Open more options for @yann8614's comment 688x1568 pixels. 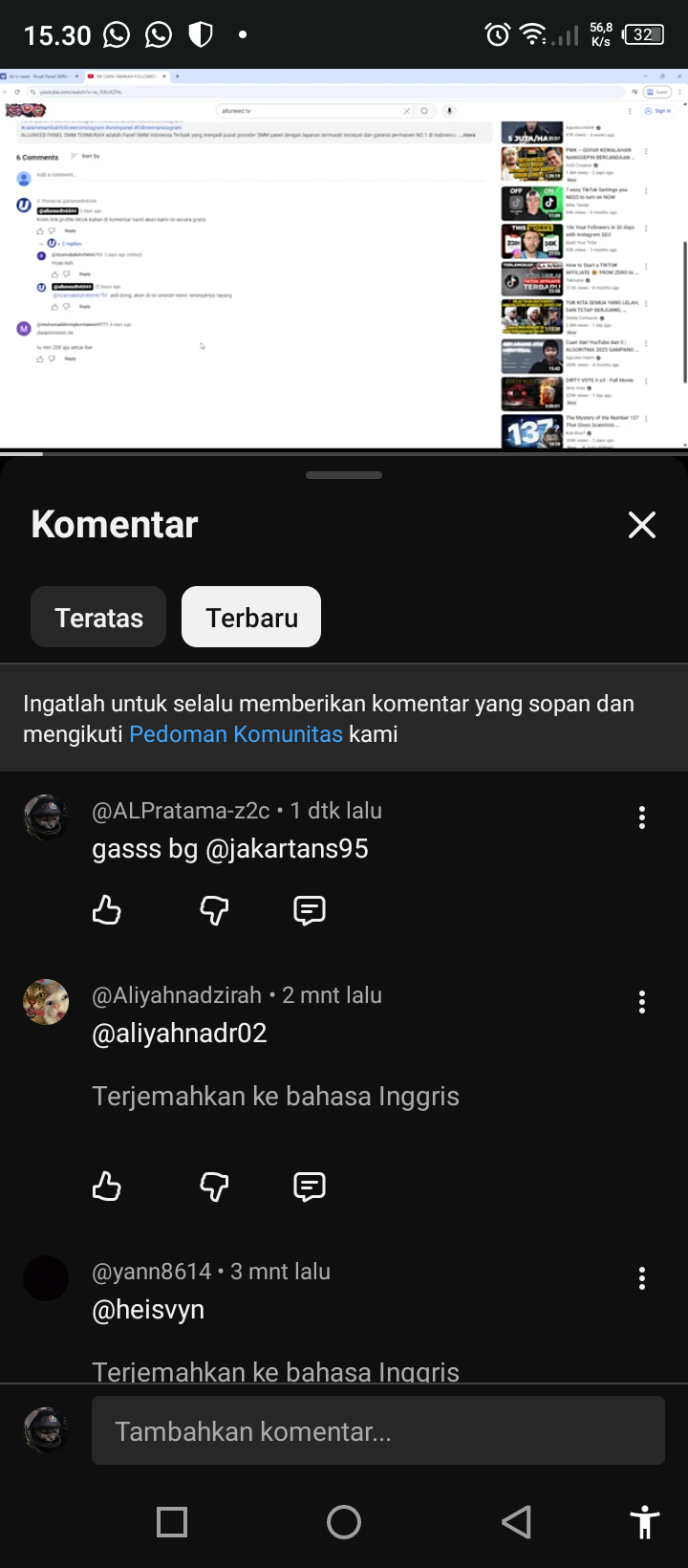coord(641,1278)
